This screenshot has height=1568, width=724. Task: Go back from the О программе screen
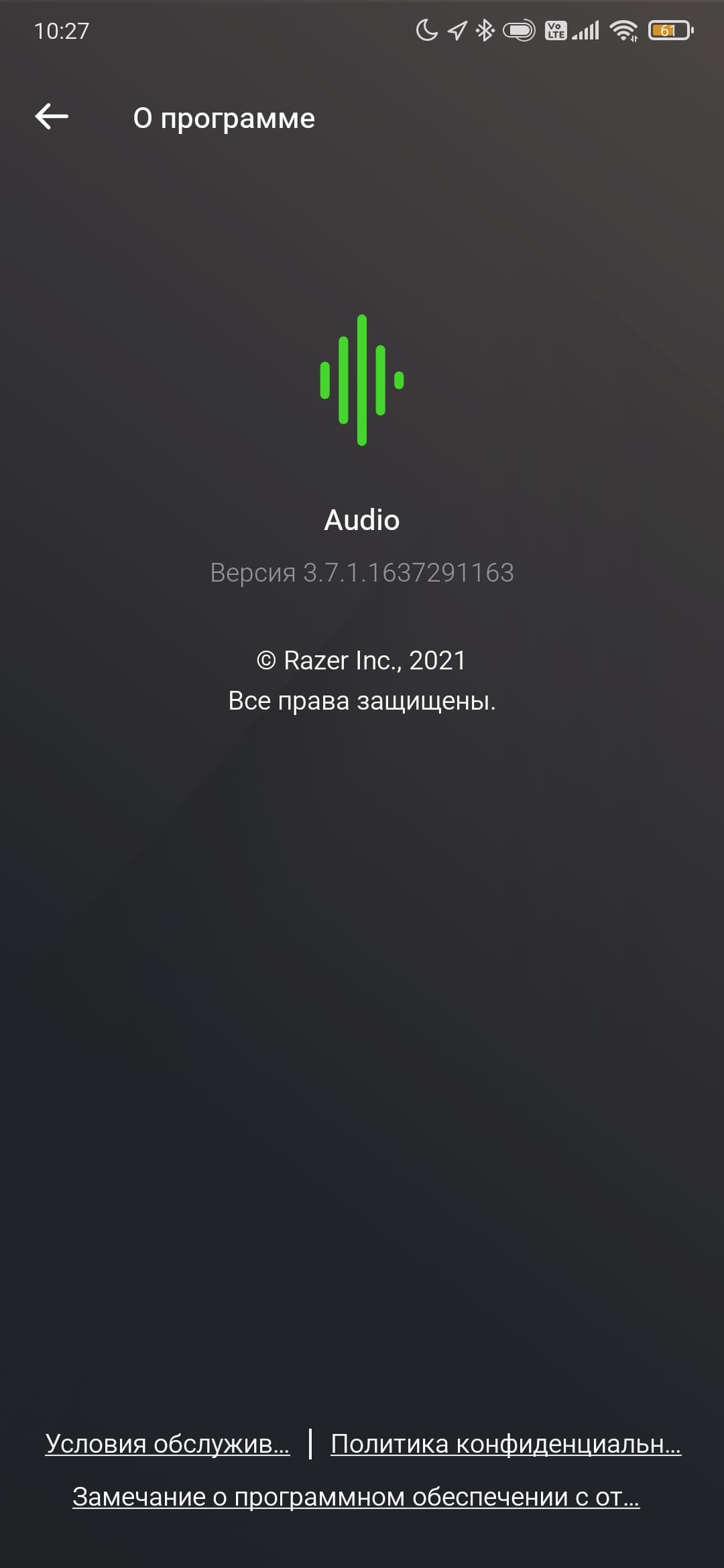coord(52,117)
